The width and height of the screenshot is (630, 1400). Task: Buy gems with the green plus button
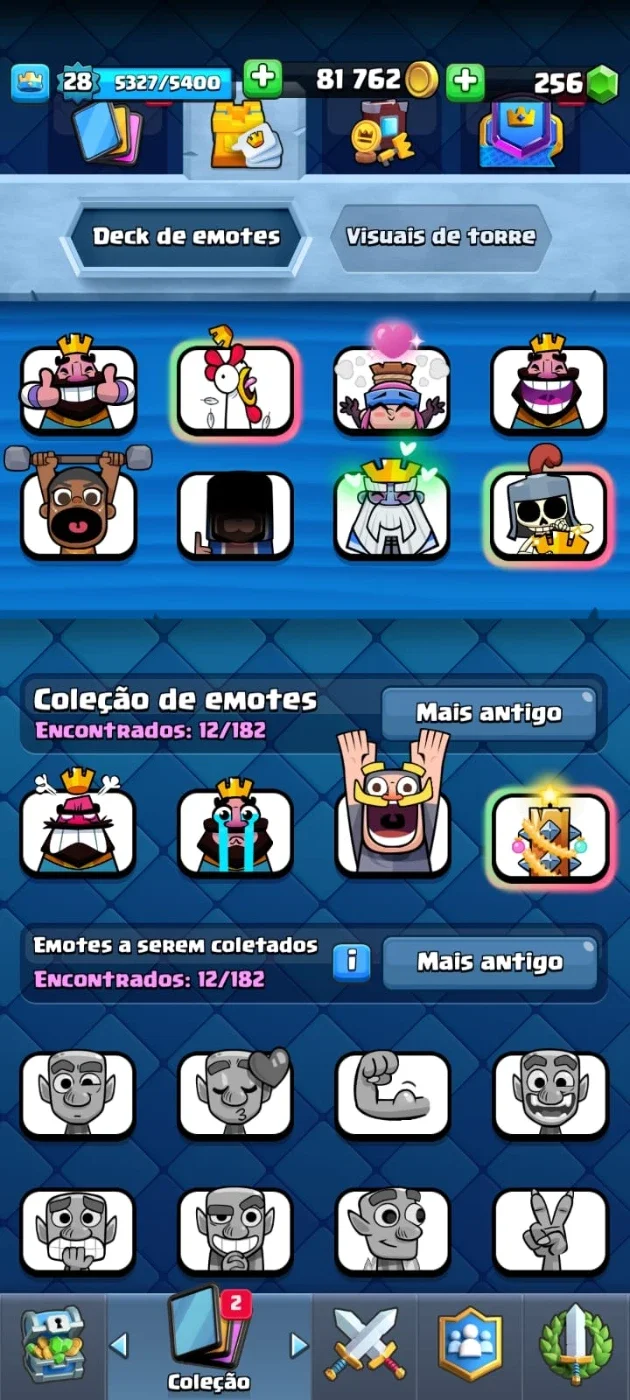pyautogui.click(x=465, y=81)
